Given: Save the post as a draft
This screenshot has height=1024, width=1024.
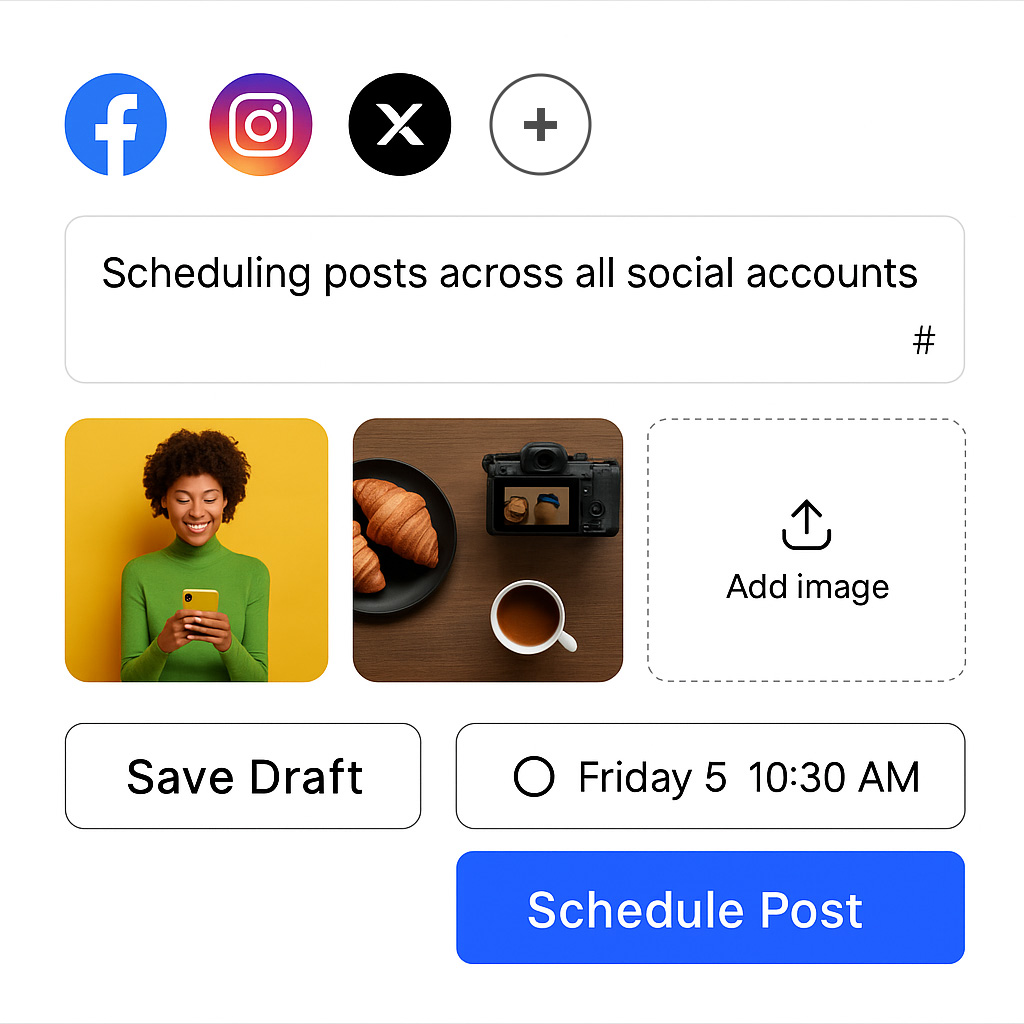Looking at the screenshot, I should (x=243, y=776).
